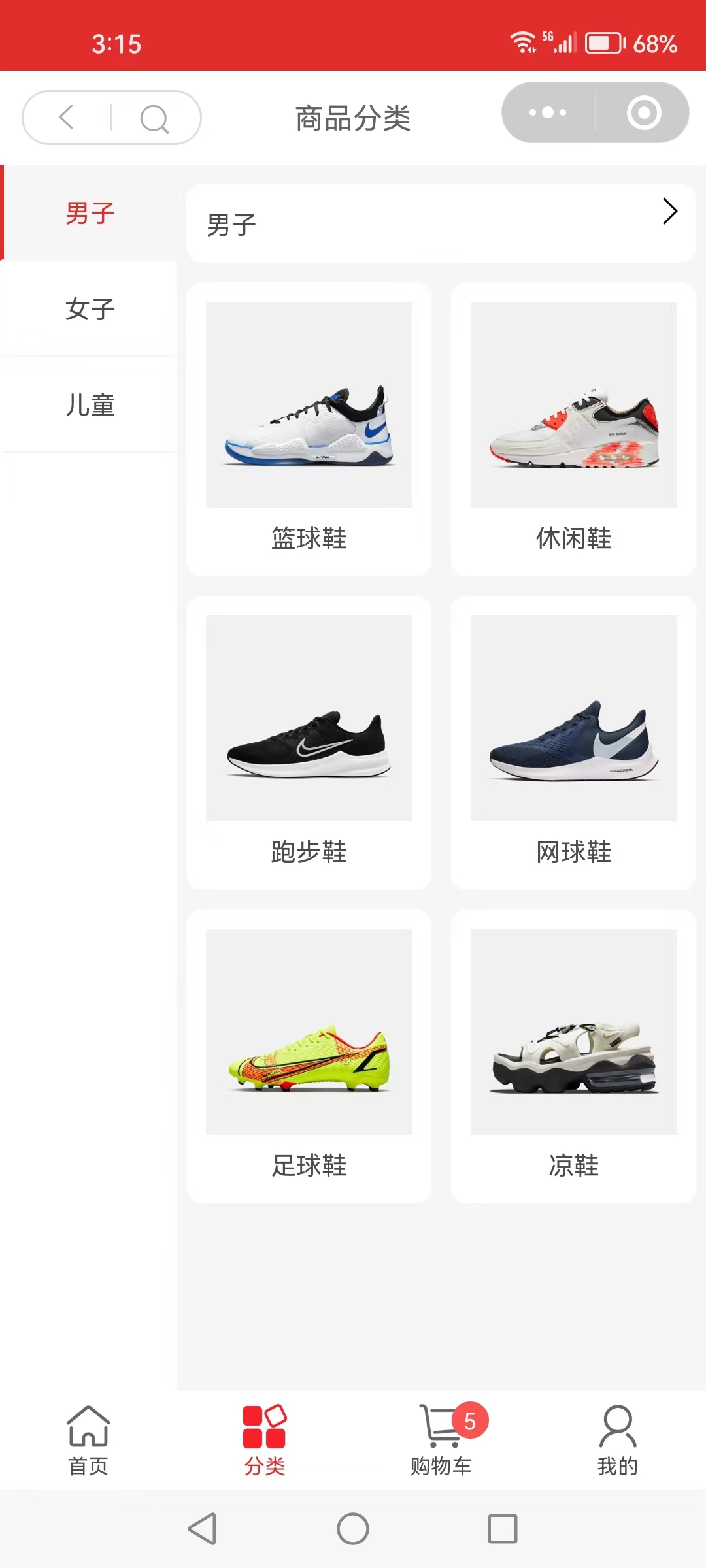Select the 女子 category
The width and height of the screenshot is (706, 1568).
(90, 308)
